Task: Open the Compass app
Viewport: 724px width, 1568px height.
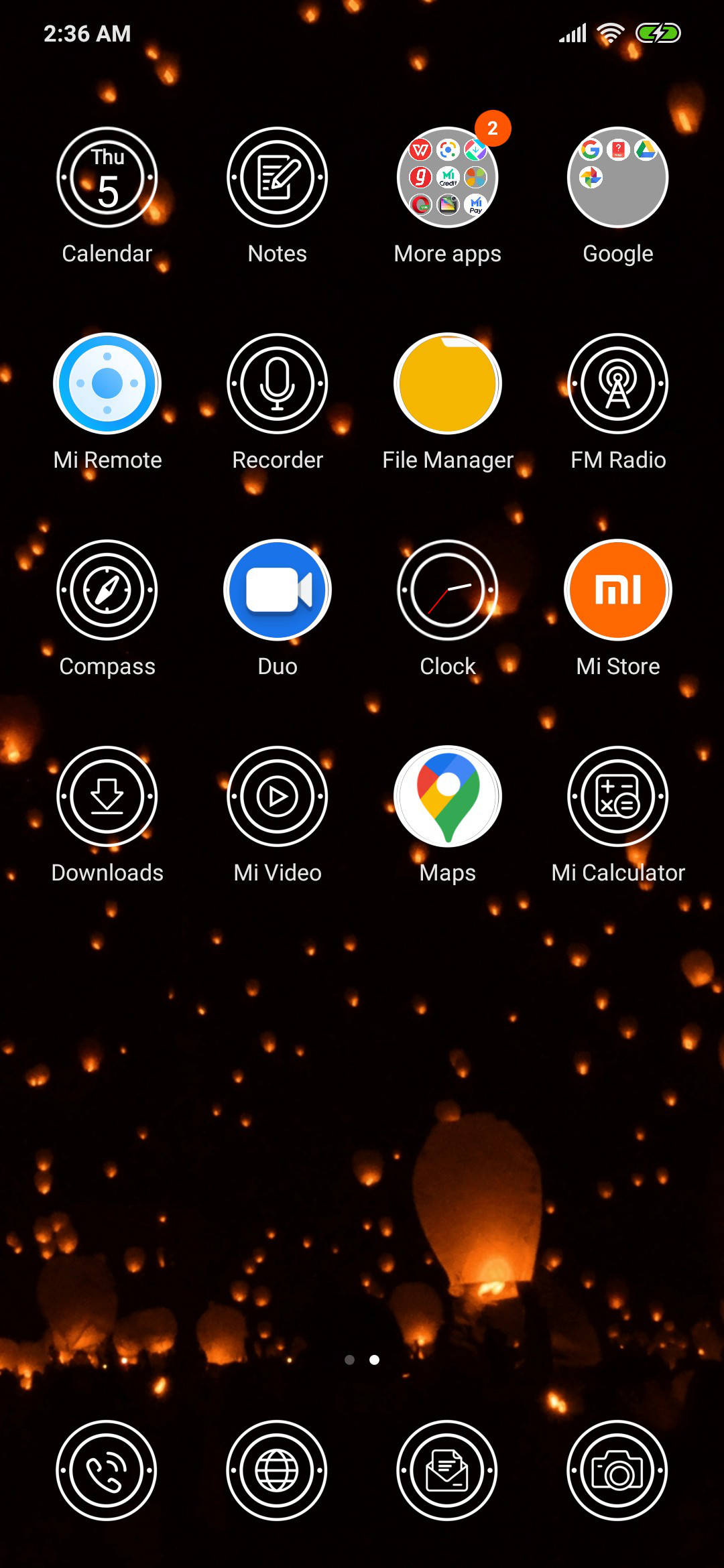Action: click(x=107, y=590)
